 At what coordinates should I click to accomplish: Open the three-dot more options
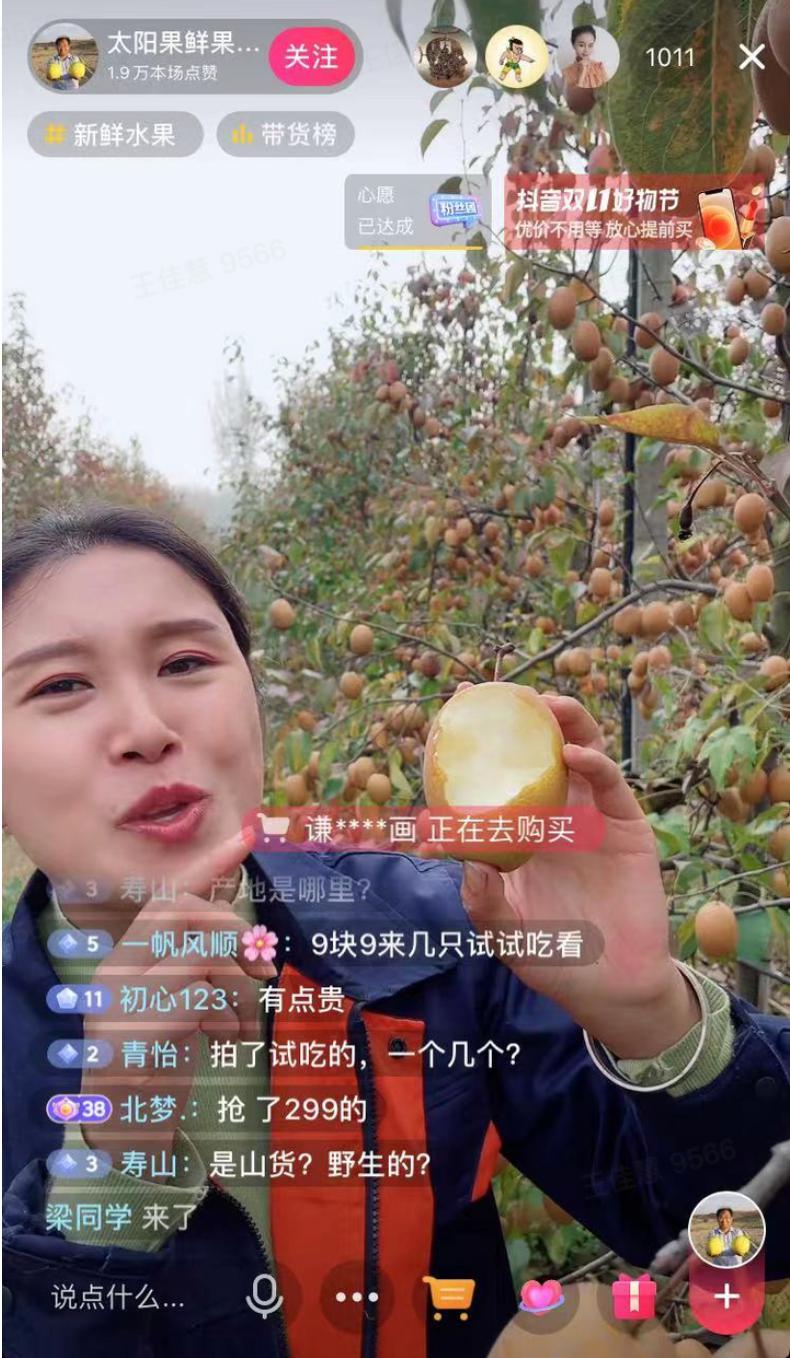click(x=356, y=1297)
